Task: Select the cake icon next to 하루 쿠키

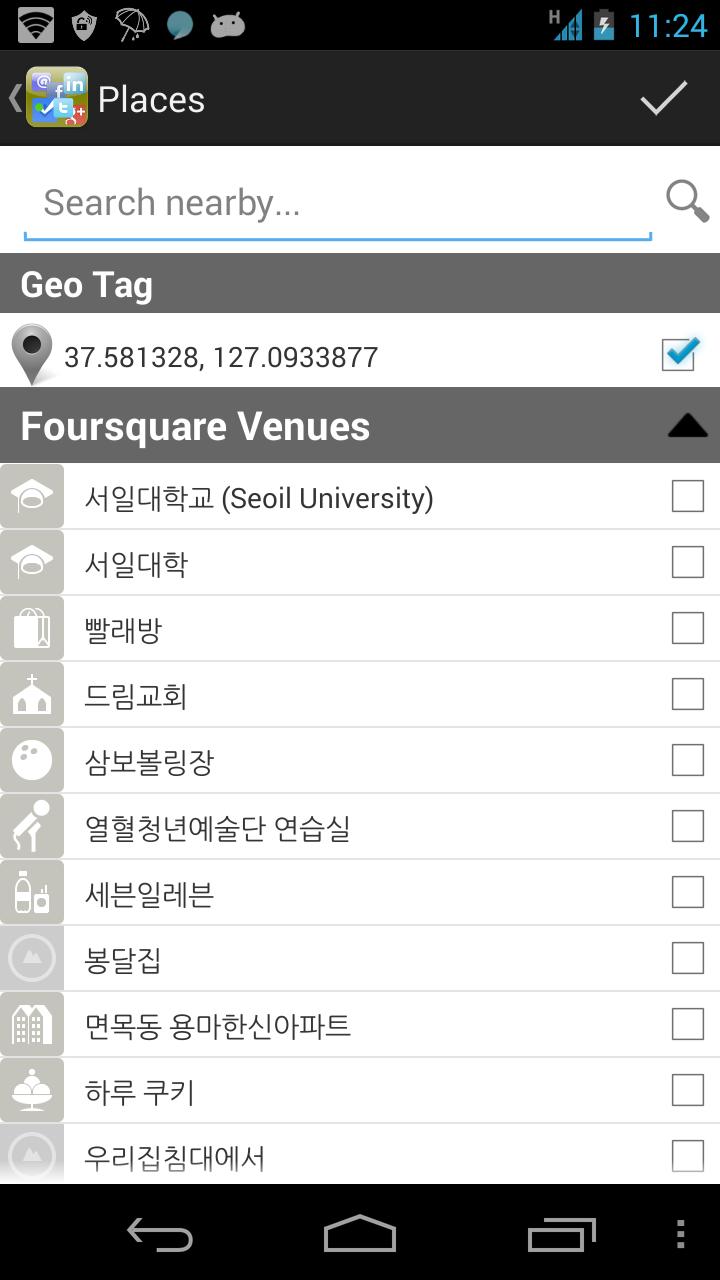Action: tap(31, 1090)
